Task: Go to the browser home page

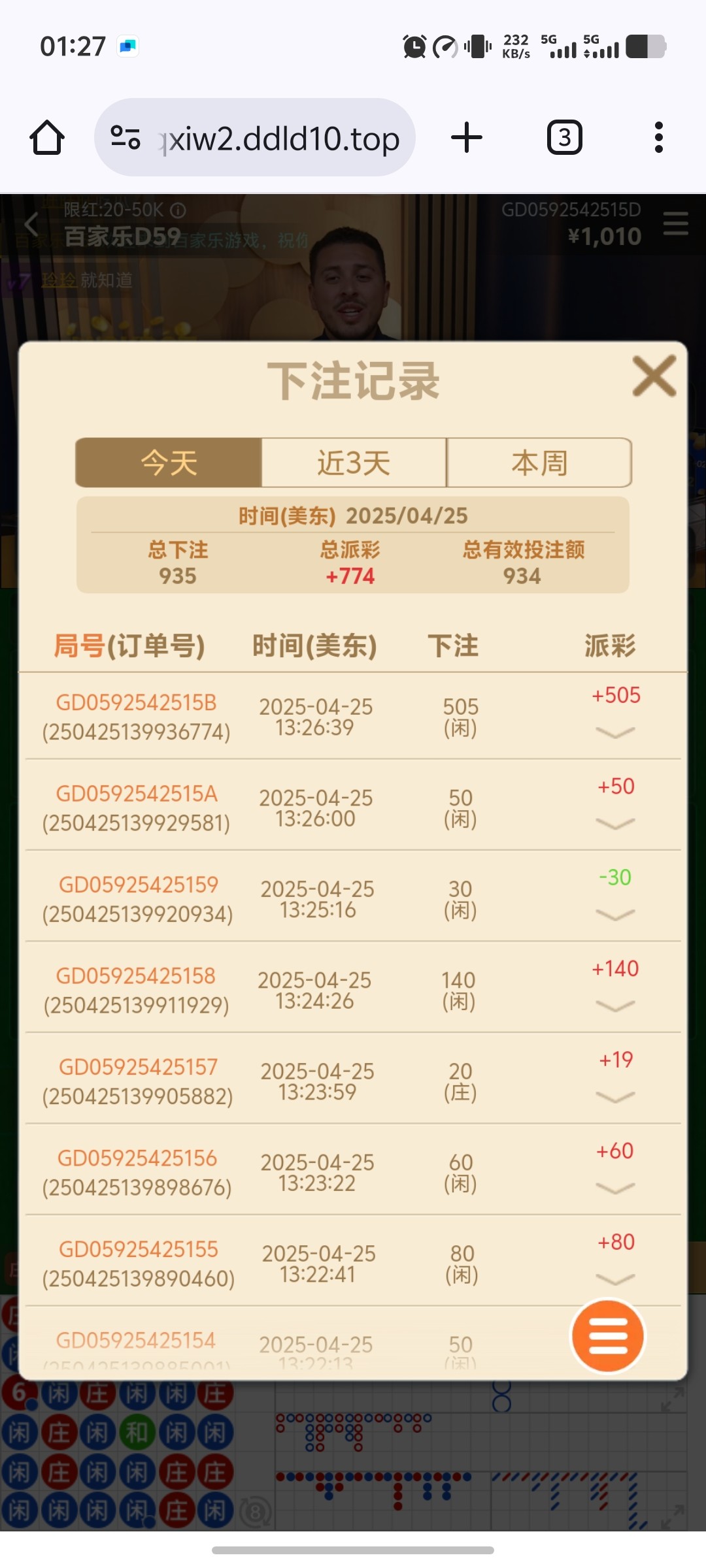Action: (x=47, y=138)
